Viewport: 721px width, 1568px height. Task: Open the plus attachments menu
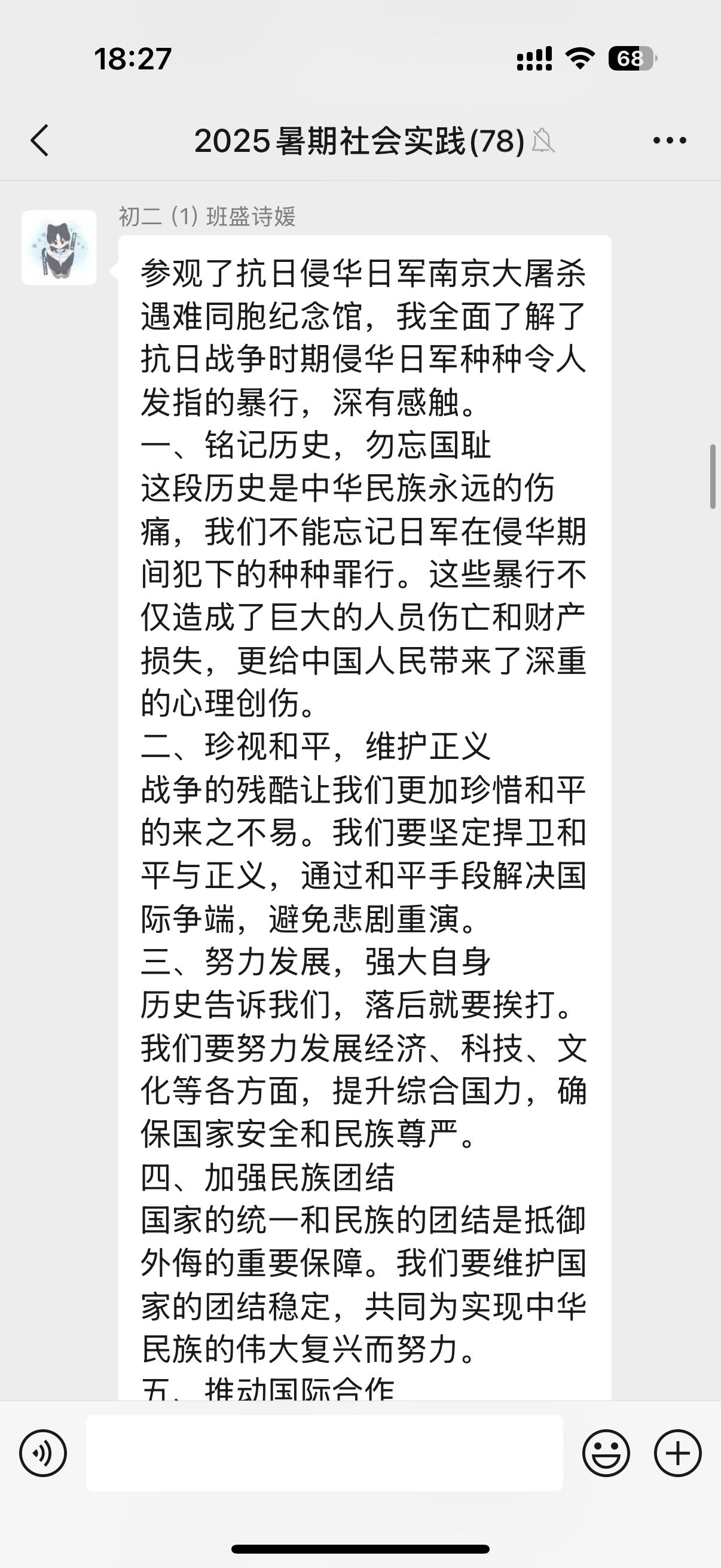pyautogui.click(x=678, y=1453)
